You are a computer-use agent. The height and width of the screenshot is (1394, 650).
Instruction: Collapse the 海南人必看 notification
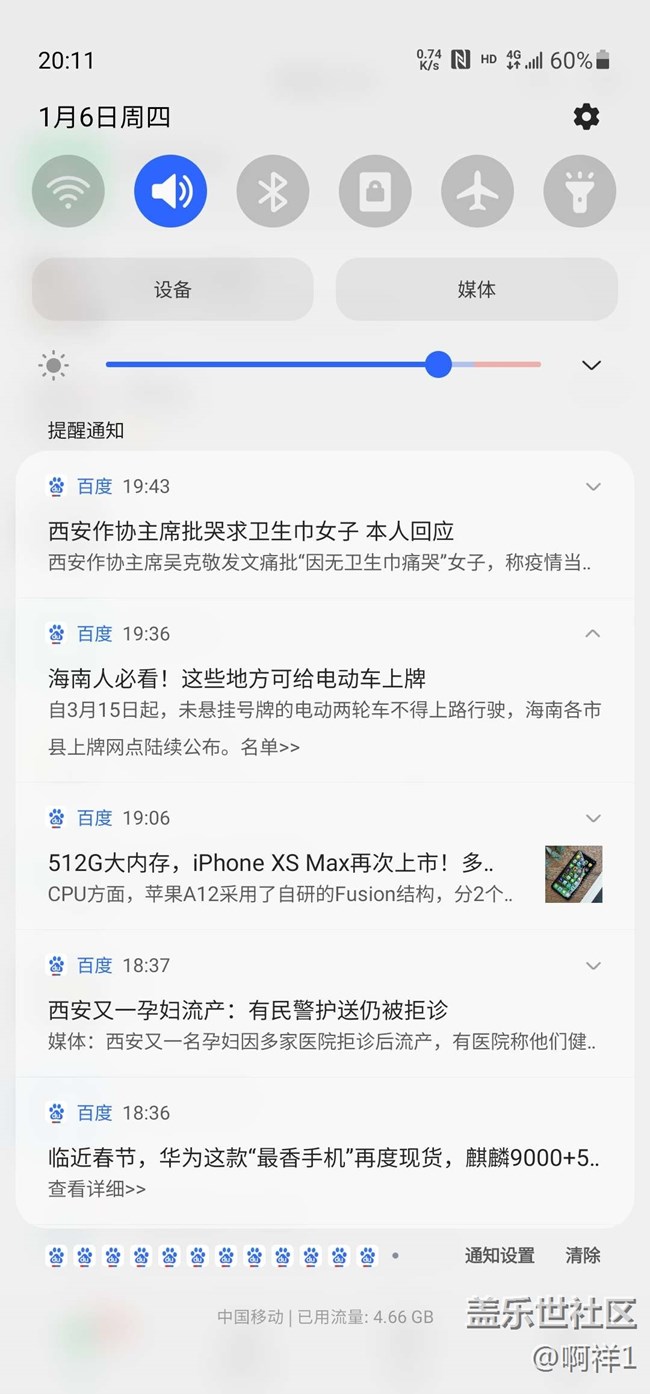point(593,634)
